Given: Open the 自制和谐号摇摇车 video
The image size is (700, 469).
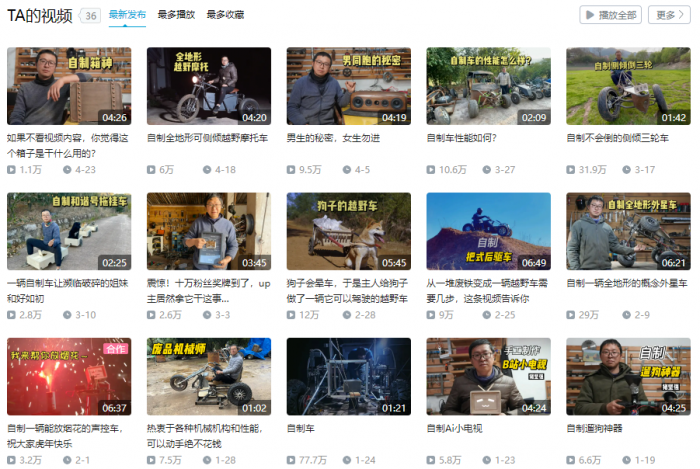Looking at the screenshot, I should click(x=68, y=231).
